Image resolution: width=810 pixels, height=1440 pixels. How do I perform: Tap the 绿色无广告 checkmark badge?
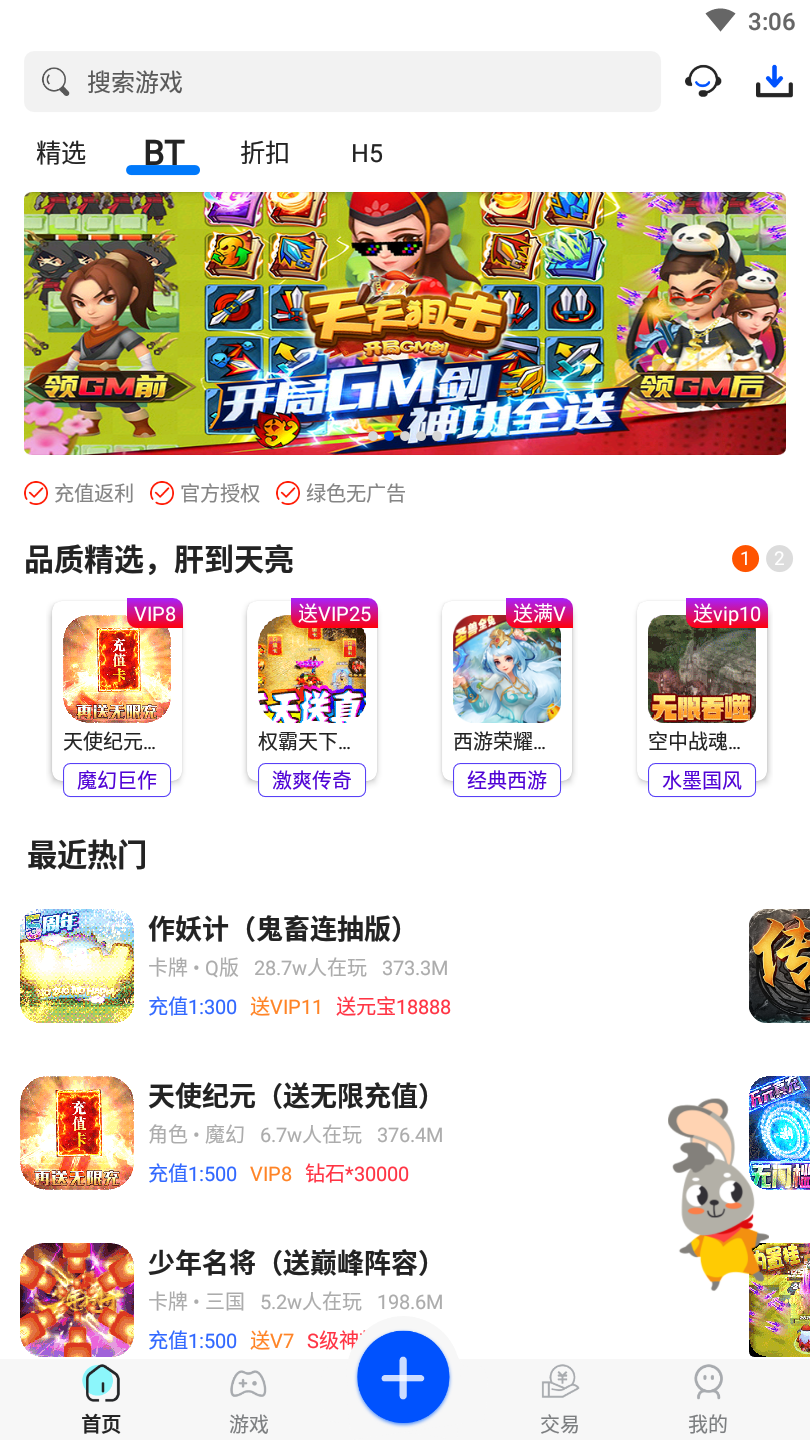289,493
